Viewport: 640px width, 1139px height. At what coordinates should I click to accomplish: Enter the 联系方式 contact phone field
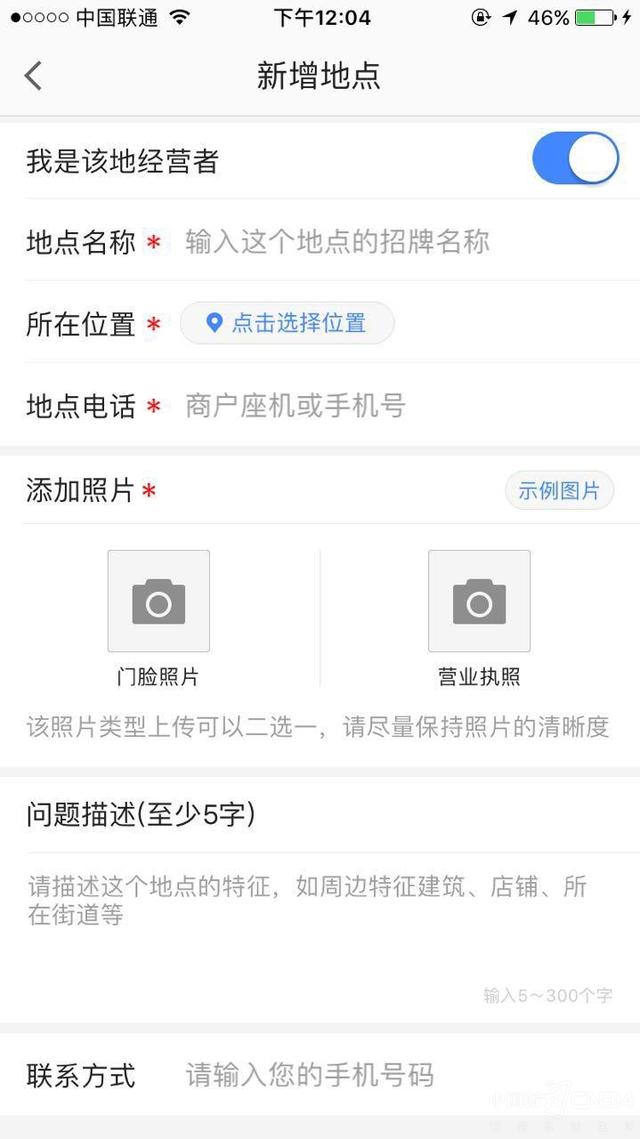pyautogui.click(x=400, y=1076)
